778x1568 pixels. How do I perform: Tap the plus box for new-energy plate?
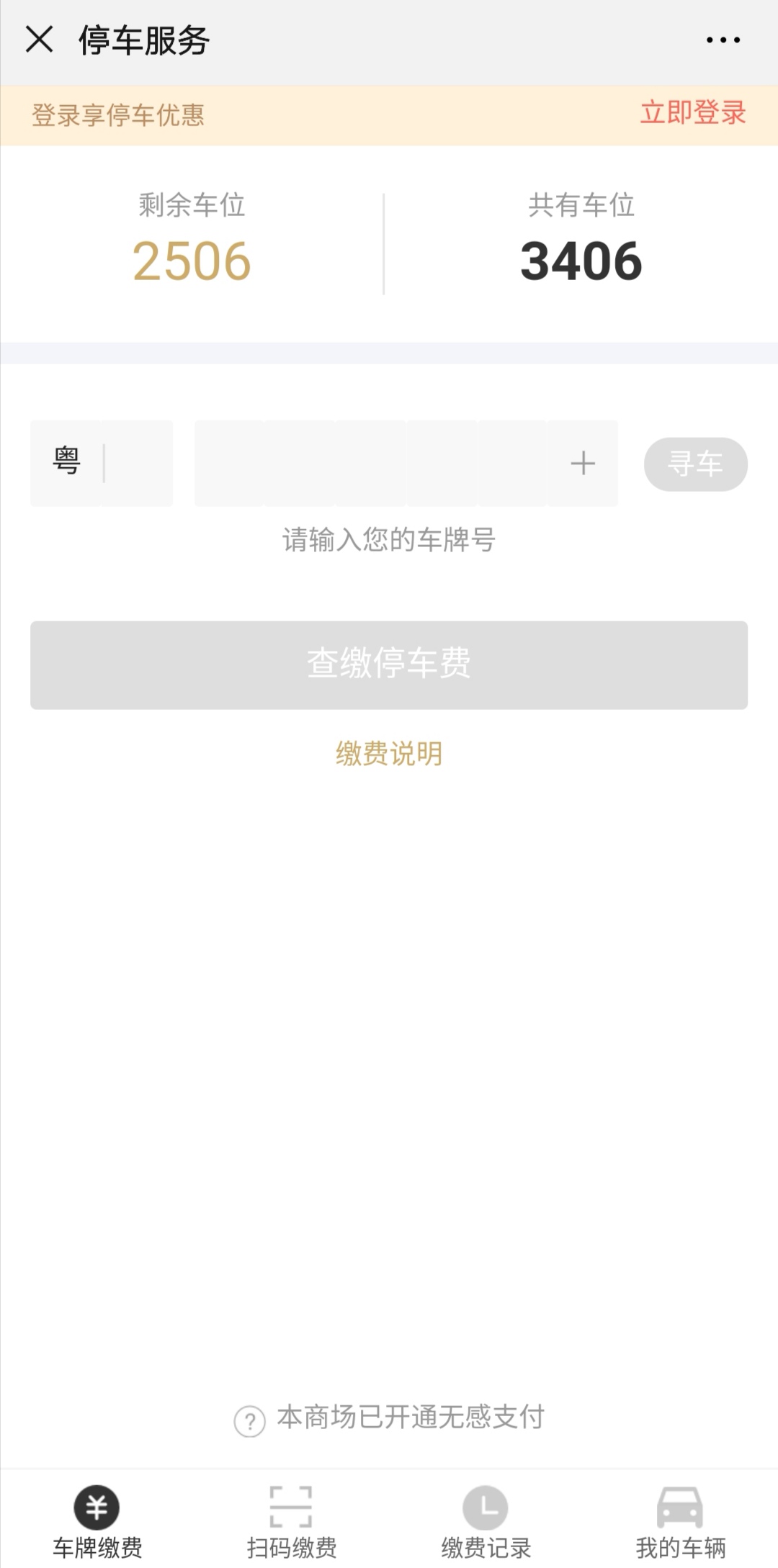click(583, 463)
